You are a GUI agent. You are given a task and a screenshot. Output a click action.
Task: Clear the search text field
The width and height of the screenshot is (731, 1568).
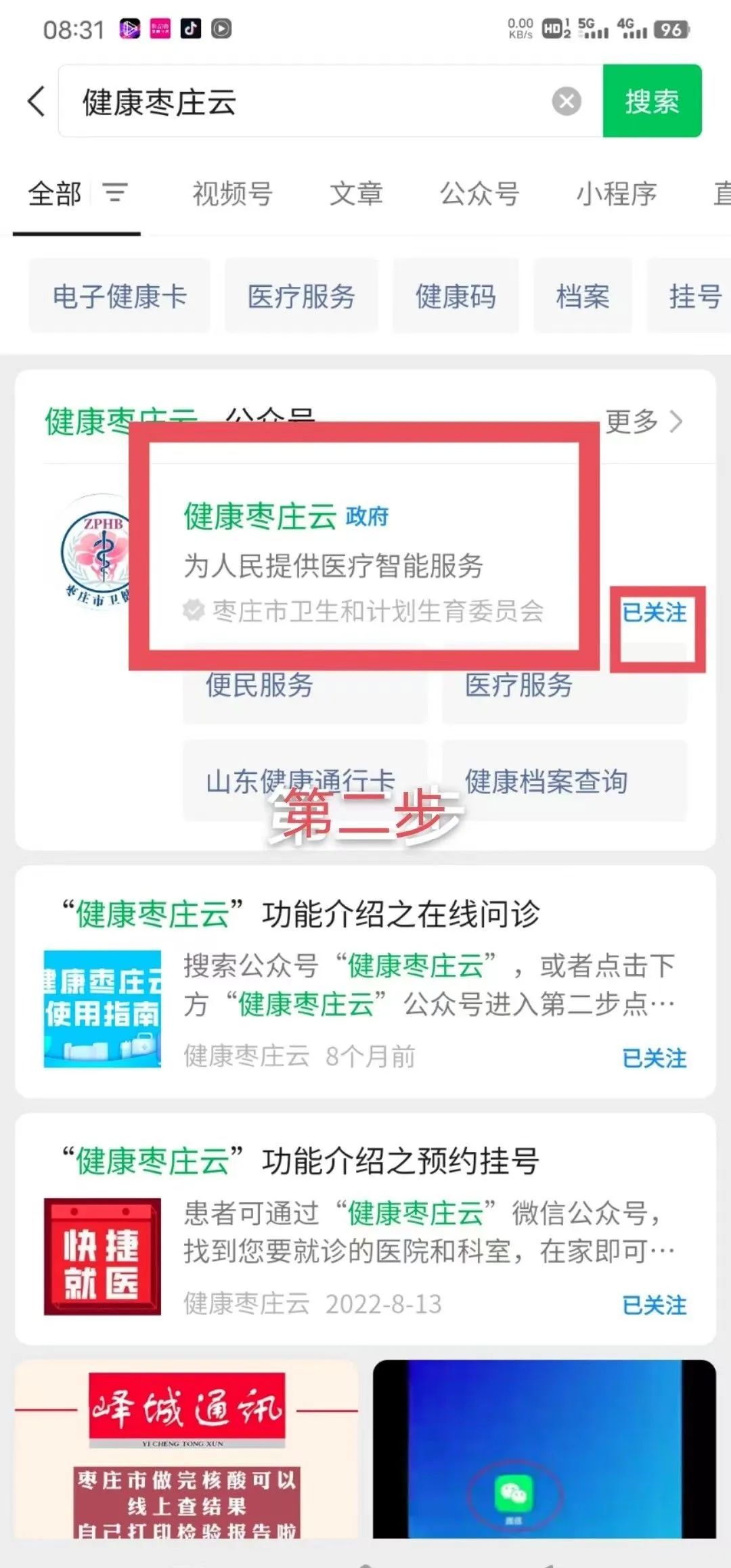tap(567, 101)
